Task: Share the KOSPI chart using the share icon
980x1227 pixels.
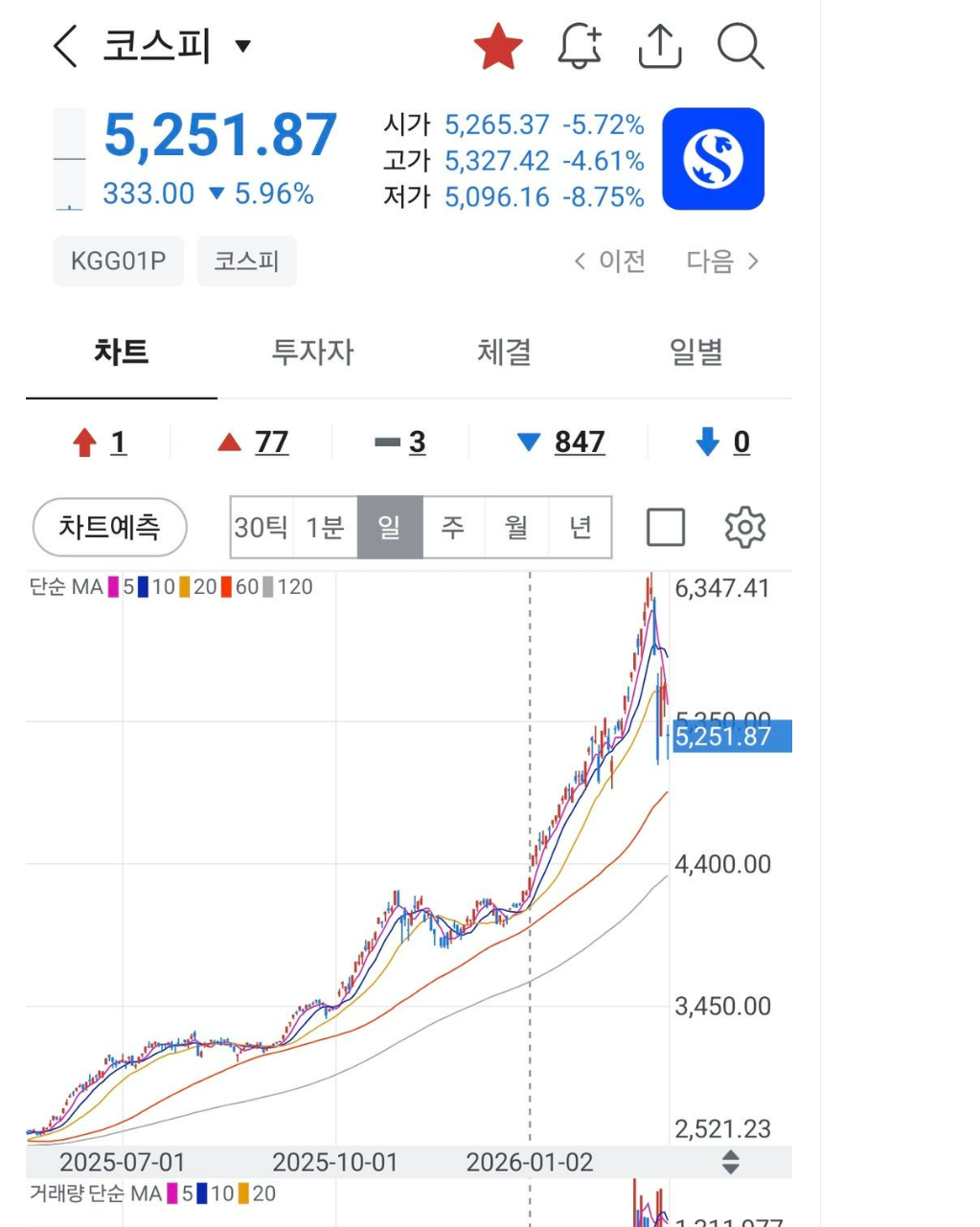Action: pyautogui.click(x=659, y=46)
